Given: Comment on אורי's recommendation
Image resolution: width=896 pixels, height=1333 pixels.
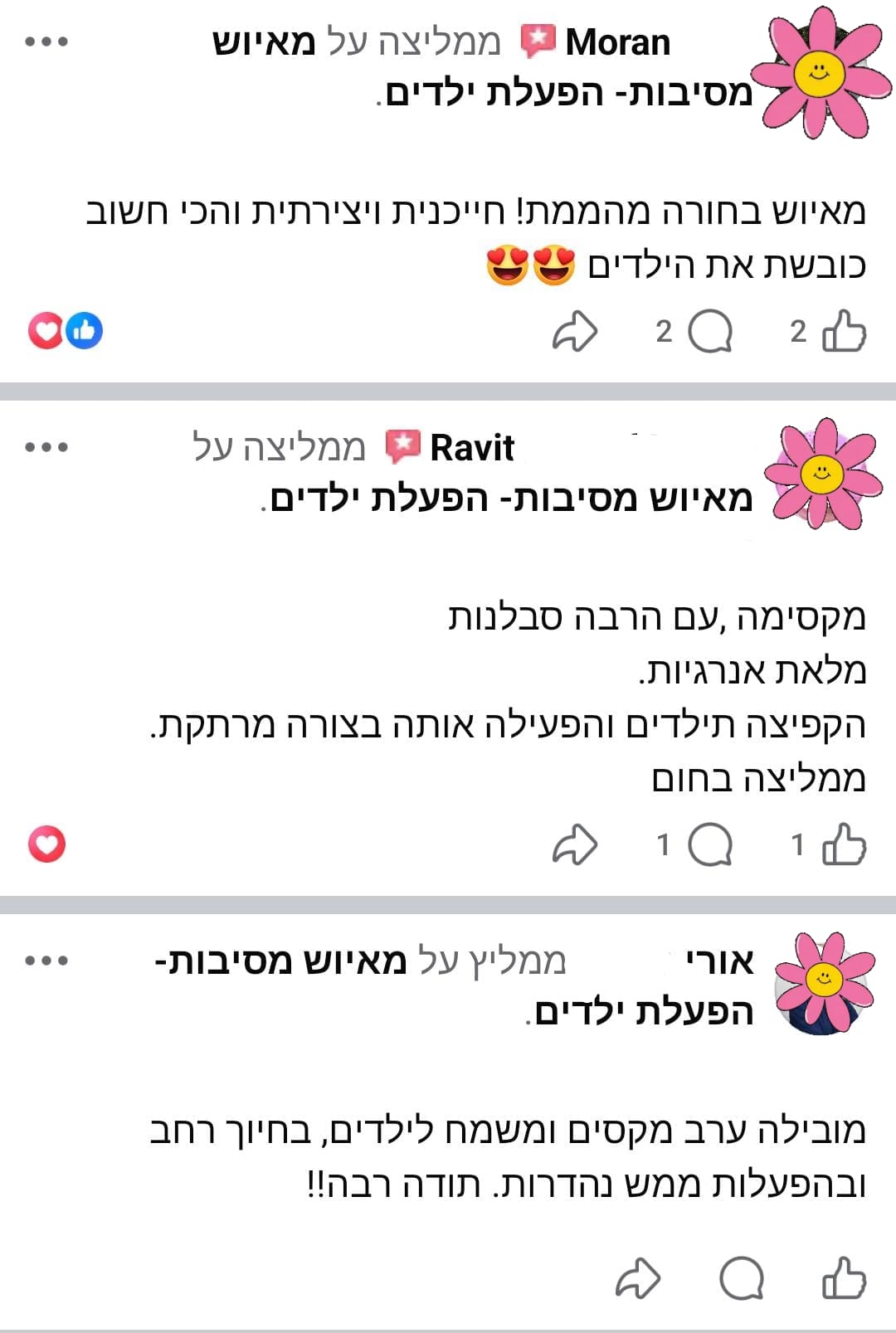Looking at the screenshot, I should [x=741, y=1277].
